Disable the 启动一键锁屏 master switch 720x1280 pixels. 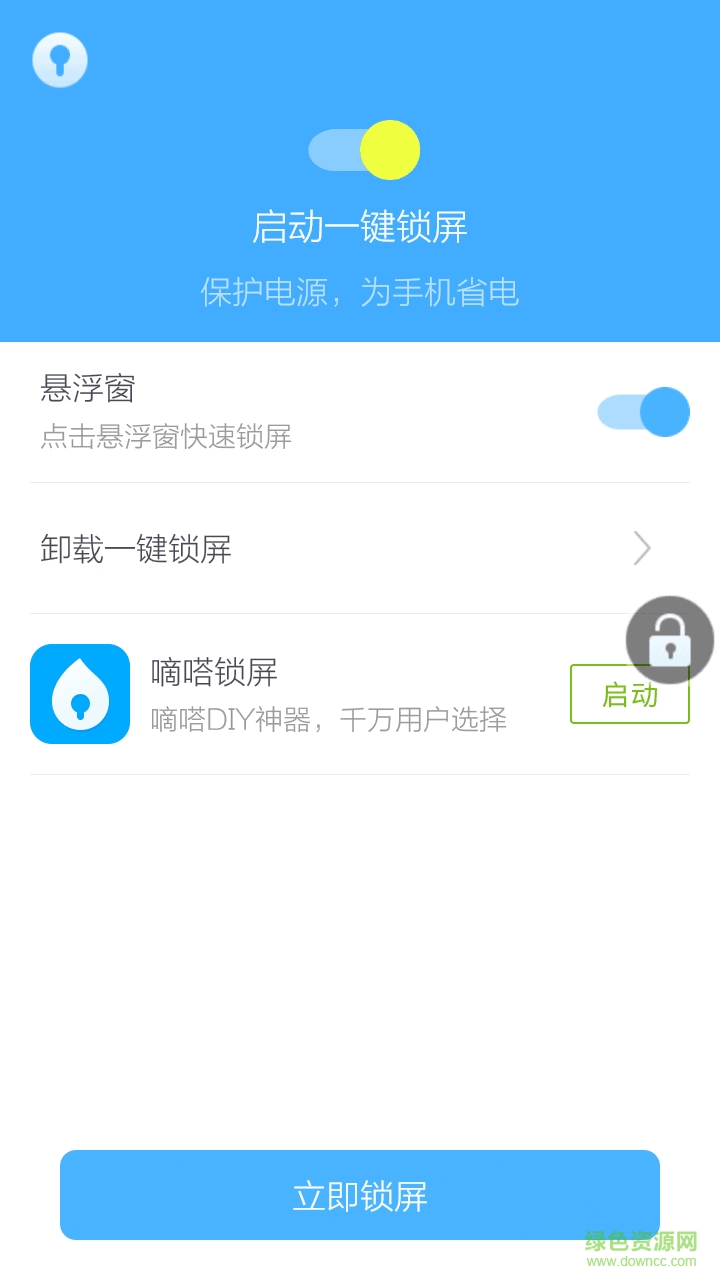point(363,150)
